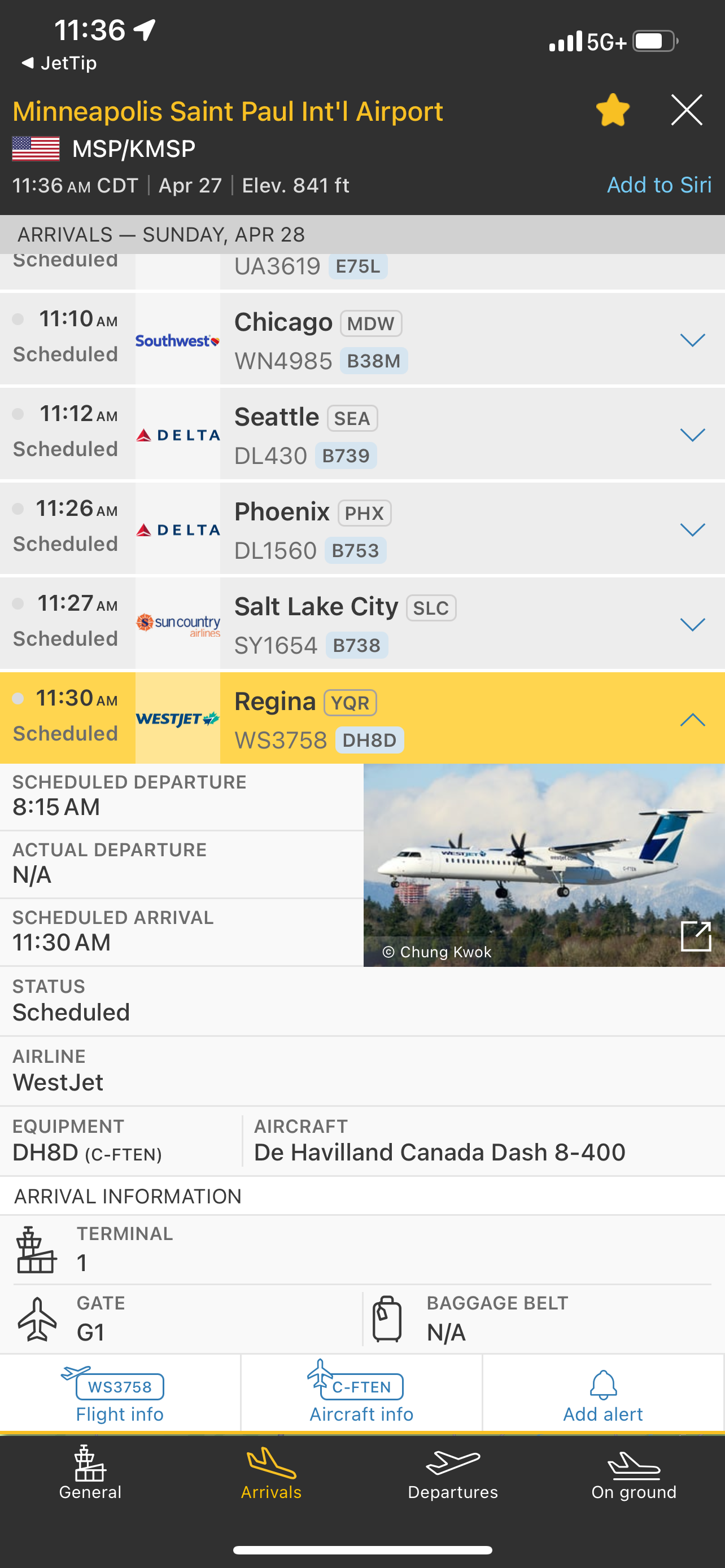Open the WestJet aircraft photo full size
Screen dimensions: 725x1568
coord(696,936)
